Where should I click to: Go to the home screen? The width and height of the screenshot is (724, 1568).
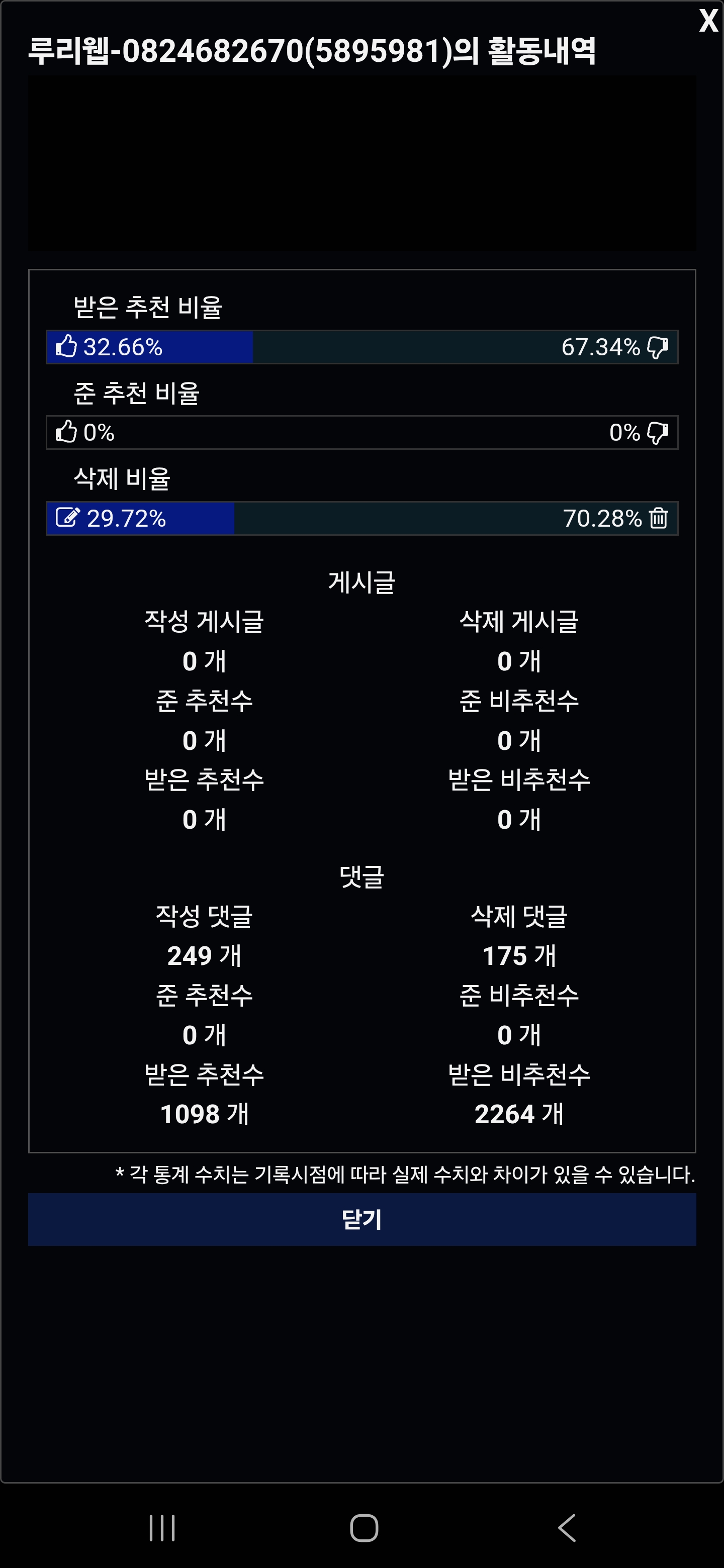click(x=364, y=1527)
